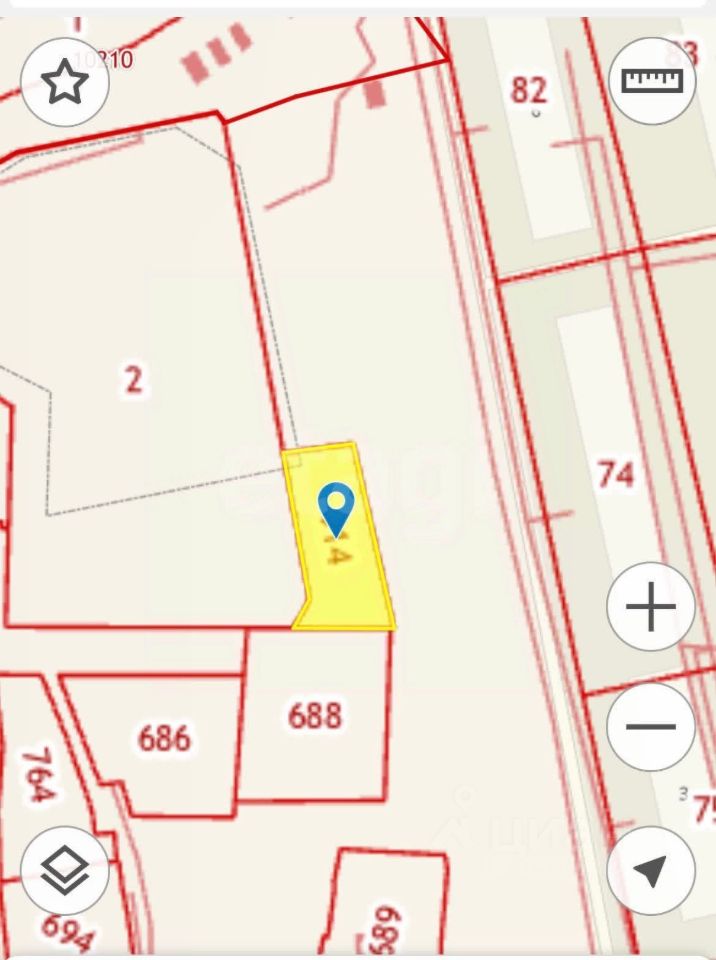This screenshot has width=716, height=960.
Task: Zoom out of the map
Action: click(651, 727)
